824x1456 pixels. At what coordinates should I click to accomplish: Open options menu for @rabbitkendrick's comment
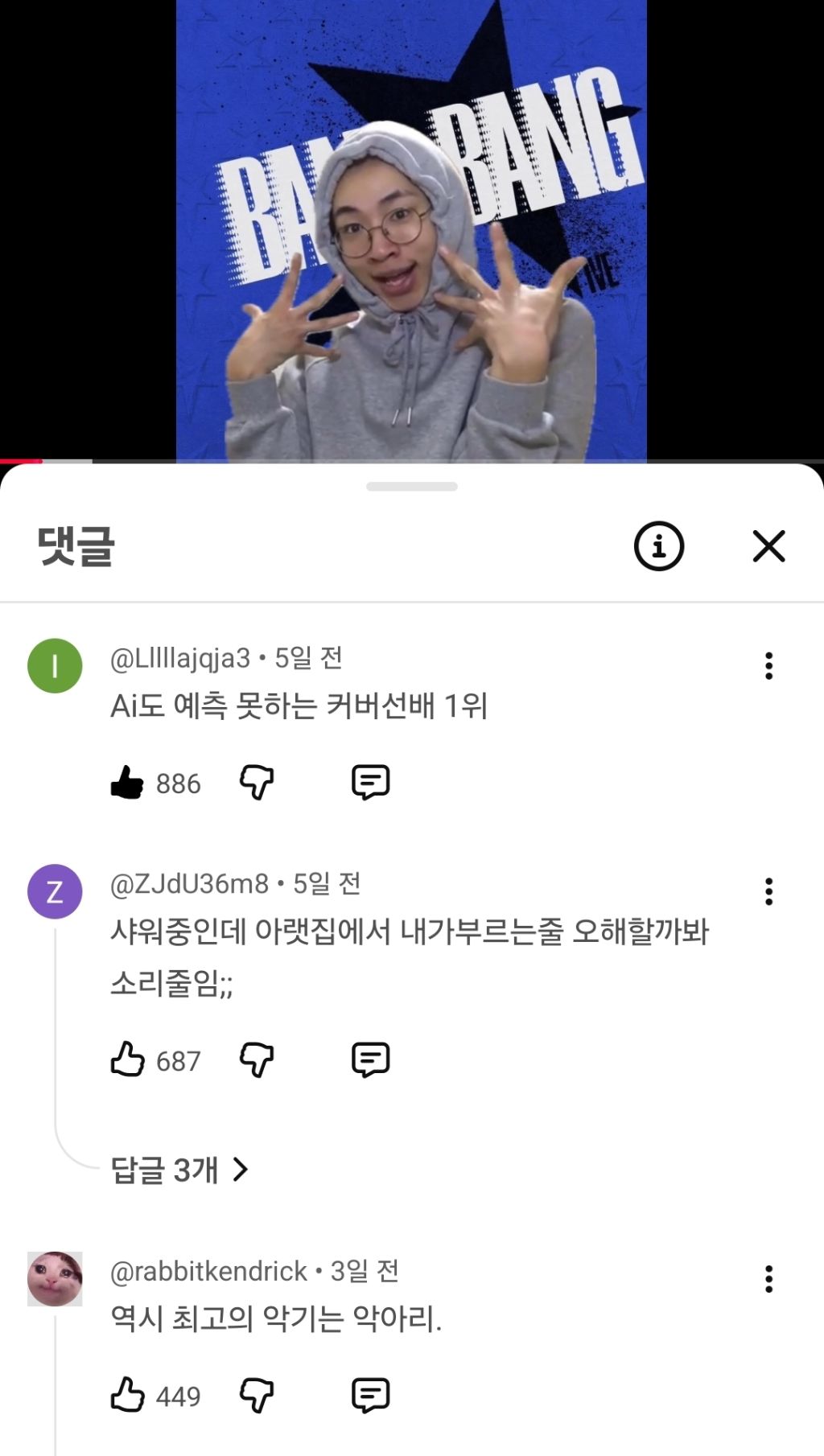[x=768, y=1279]
